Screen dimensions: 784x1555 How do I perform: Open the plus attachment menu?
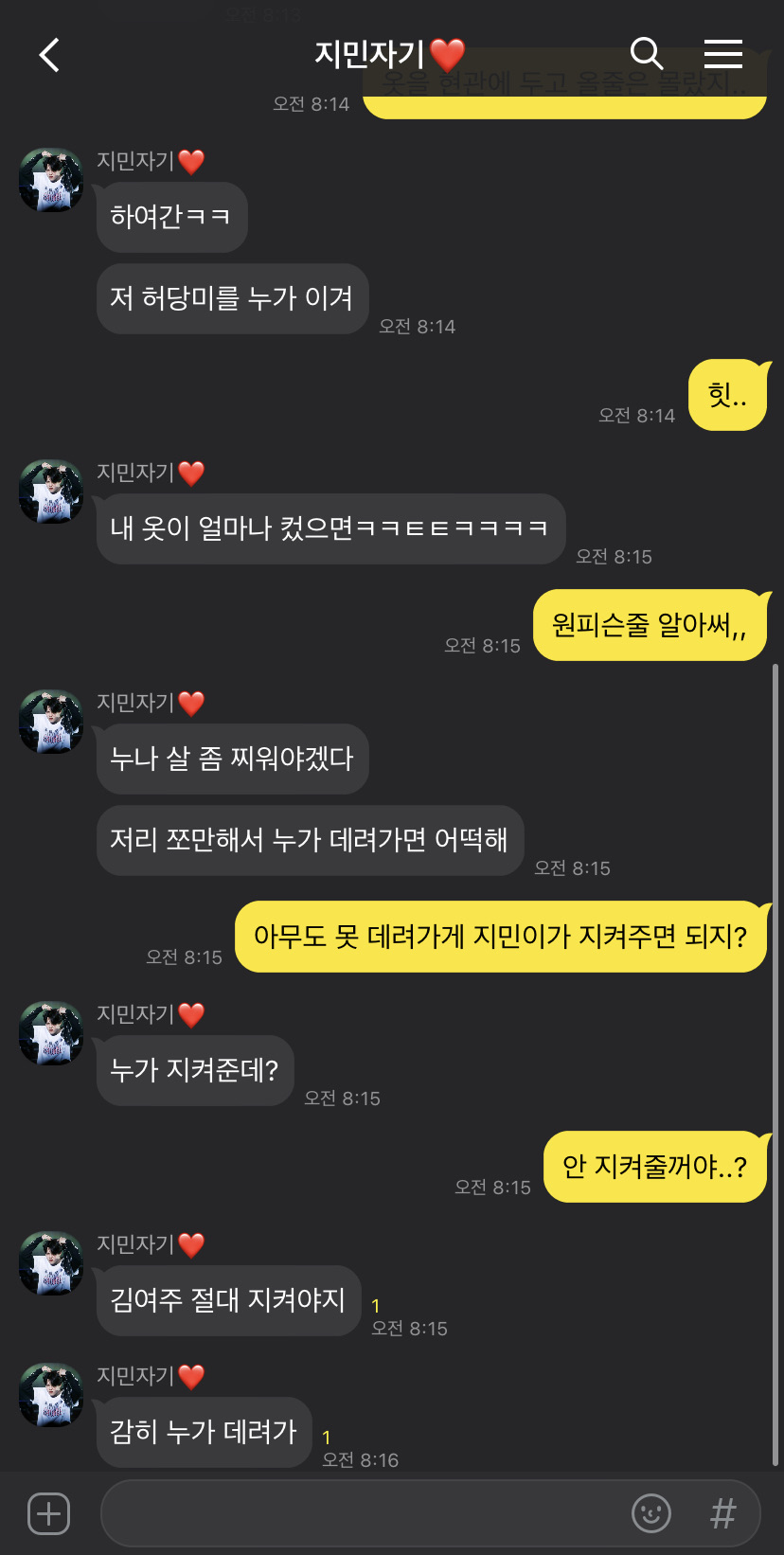[49, 1513]
